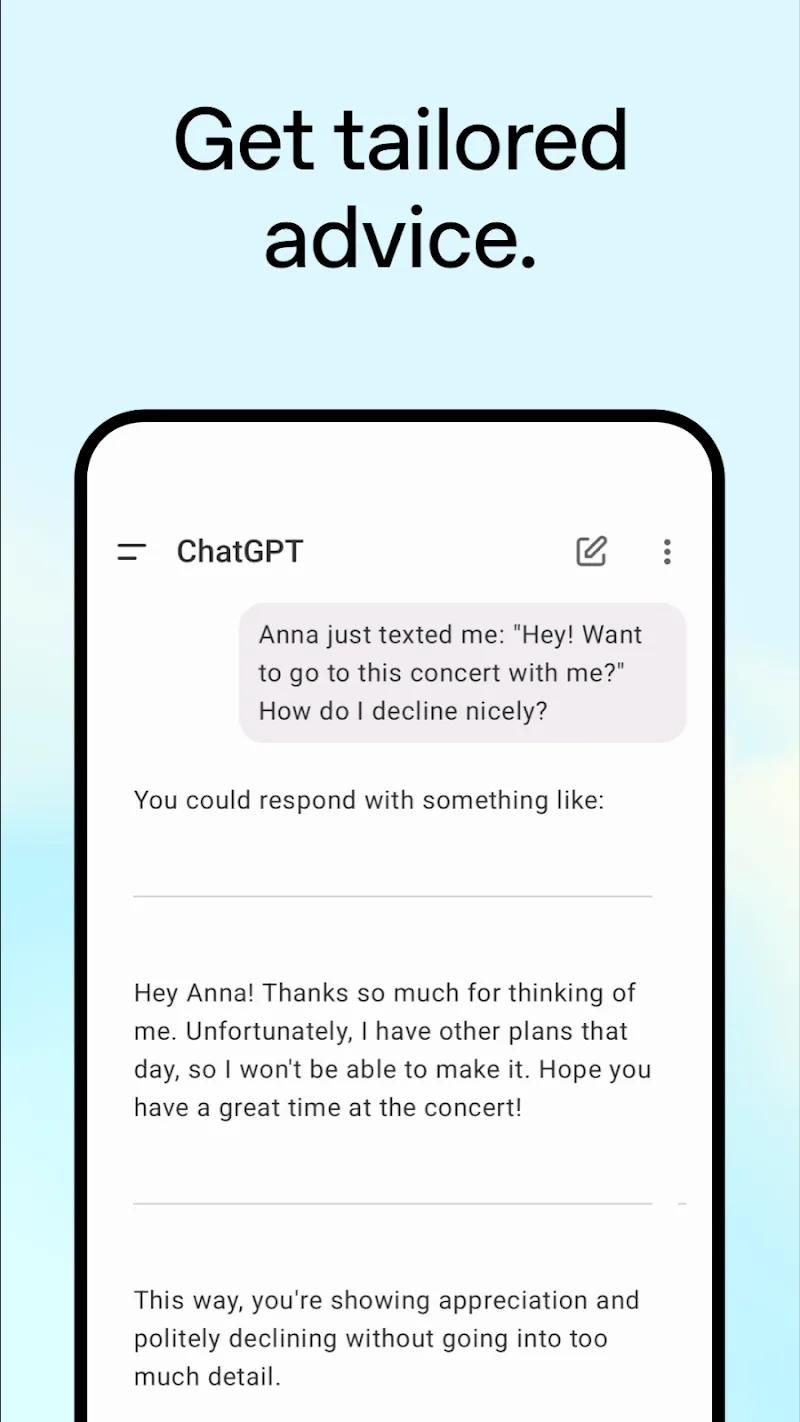The image size is (800, 1422).
Task: Click the hamburger lines beside ChatGPT
Action: (131, 550)
